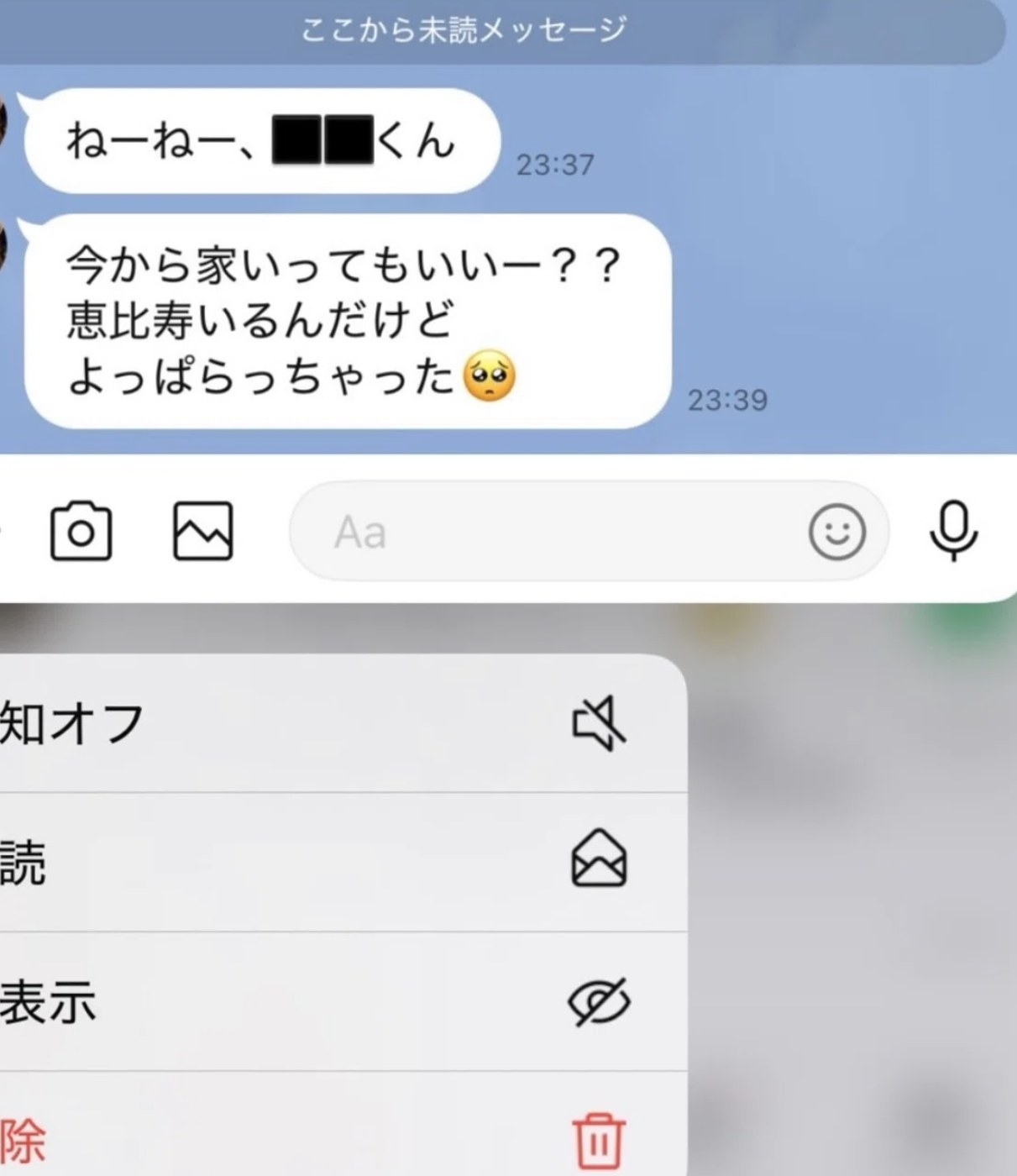Open the camera from the chat bar
The width and height of the screenshot is (1017, 1176).
pyautogui.click(x=81, y=531)
